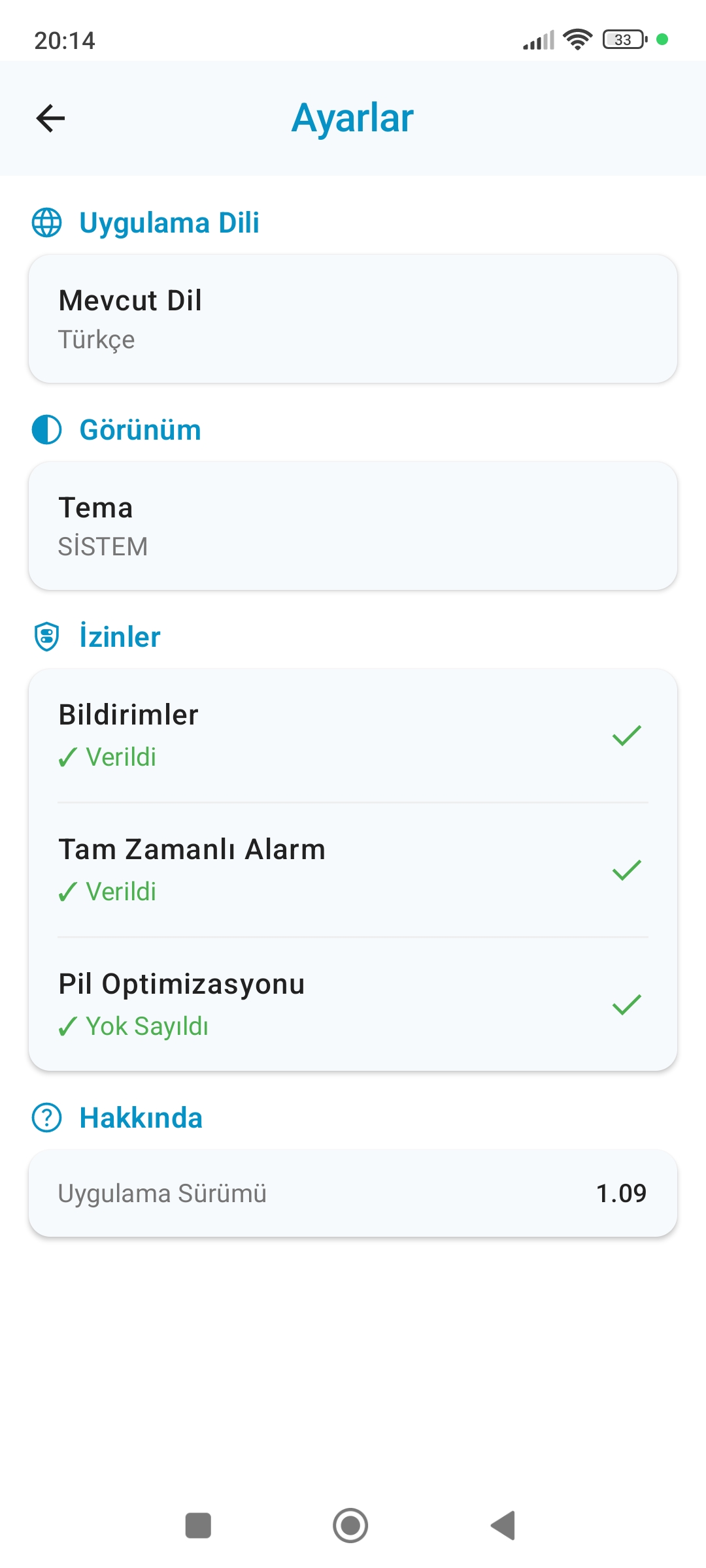The height and width of the screenshot is (1568, 706).
Task: Open the Mevcut Dil language selector
Action: point(353,318)
